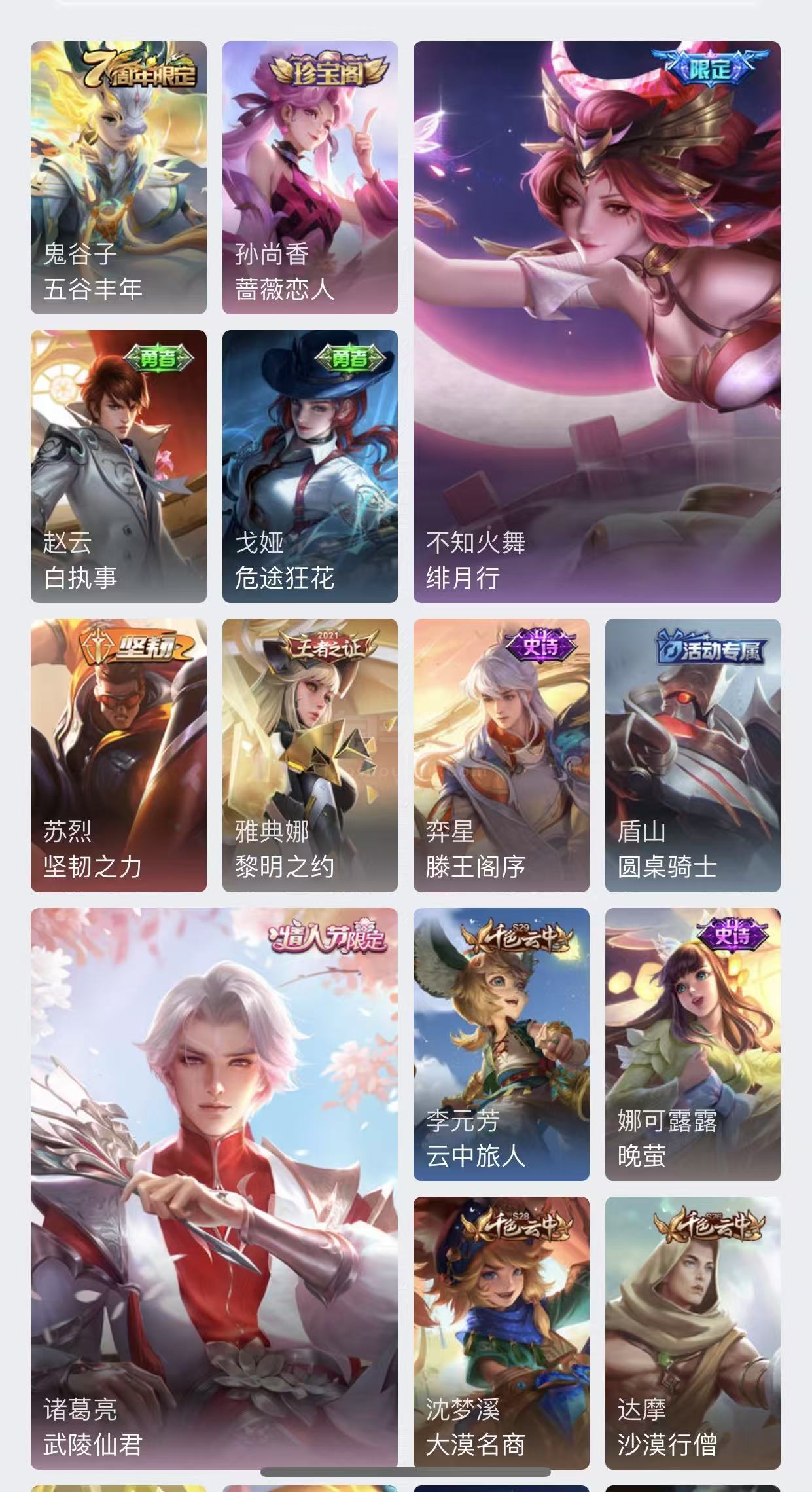Open the 孙尚香 蔷薇恋人 skin card
812x1492 pixels.
point(310,177)
